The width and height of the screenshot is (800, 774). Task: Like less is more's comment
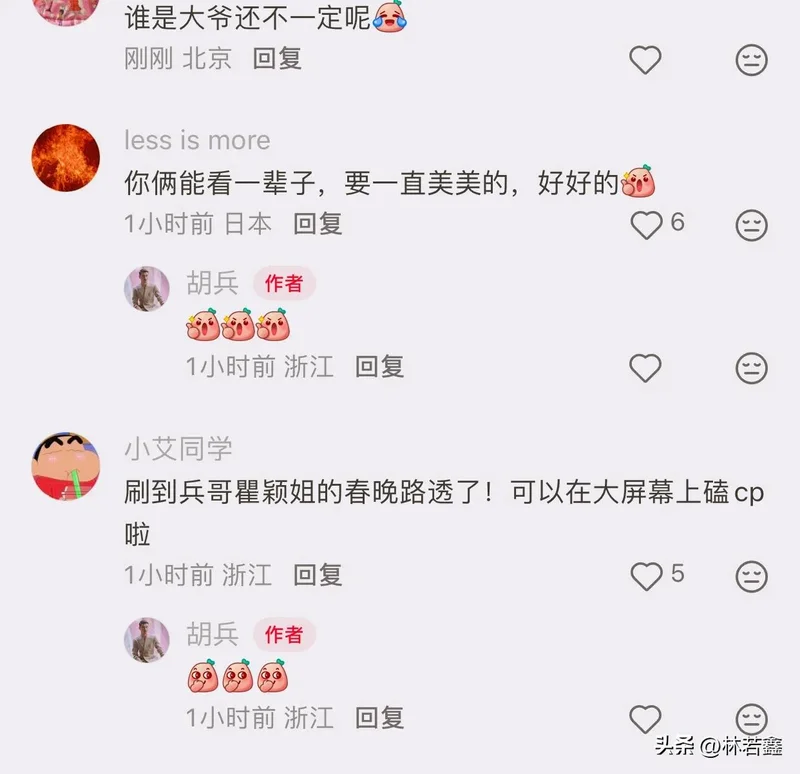click(647, 225)
